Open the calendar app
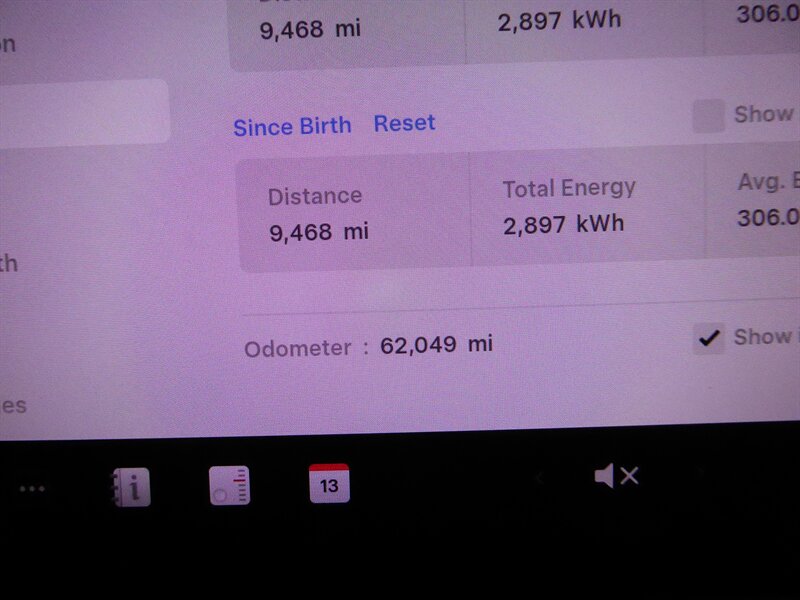Screen dimensions: 800x600 point(329,484)
